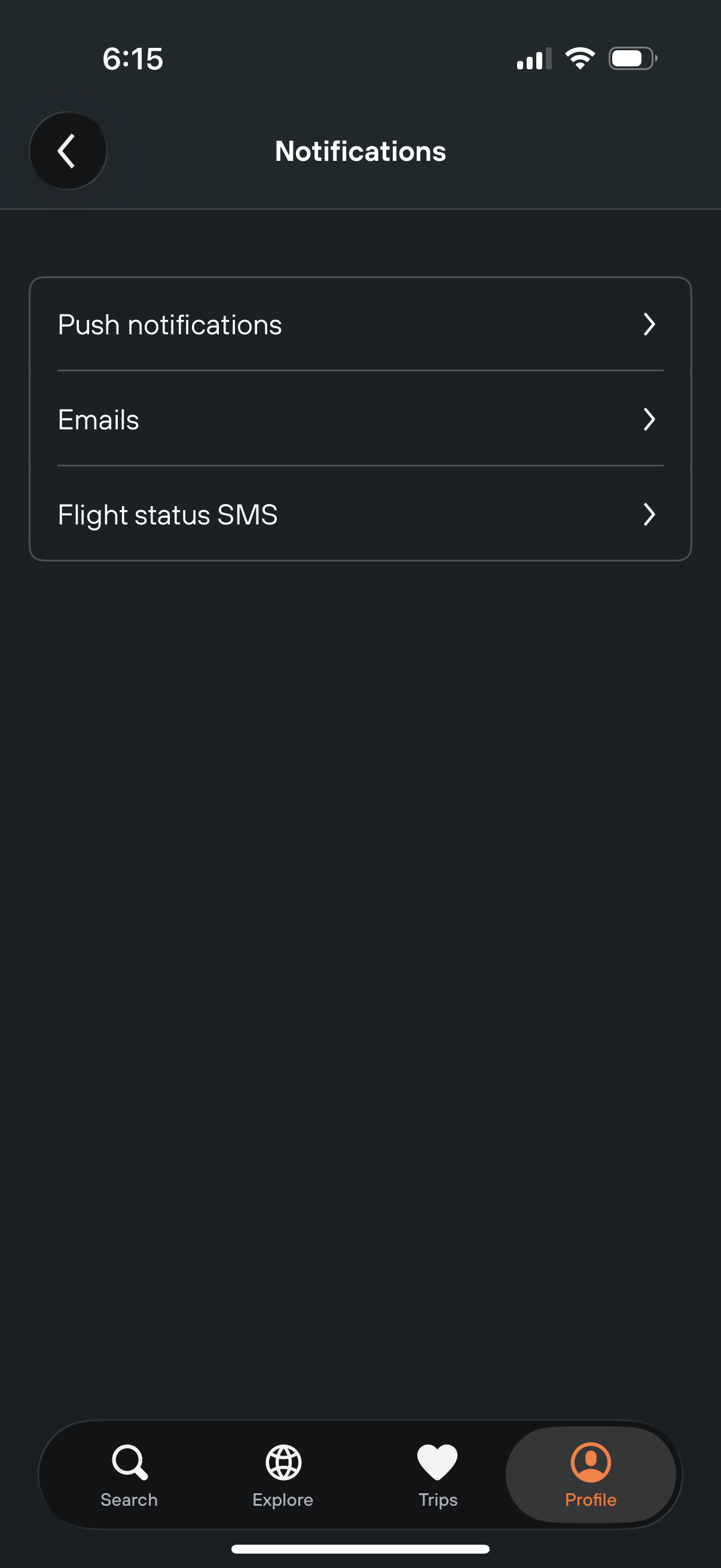Expand Flight status SMS options
721x1568 pixels.
tap(650, 514)
